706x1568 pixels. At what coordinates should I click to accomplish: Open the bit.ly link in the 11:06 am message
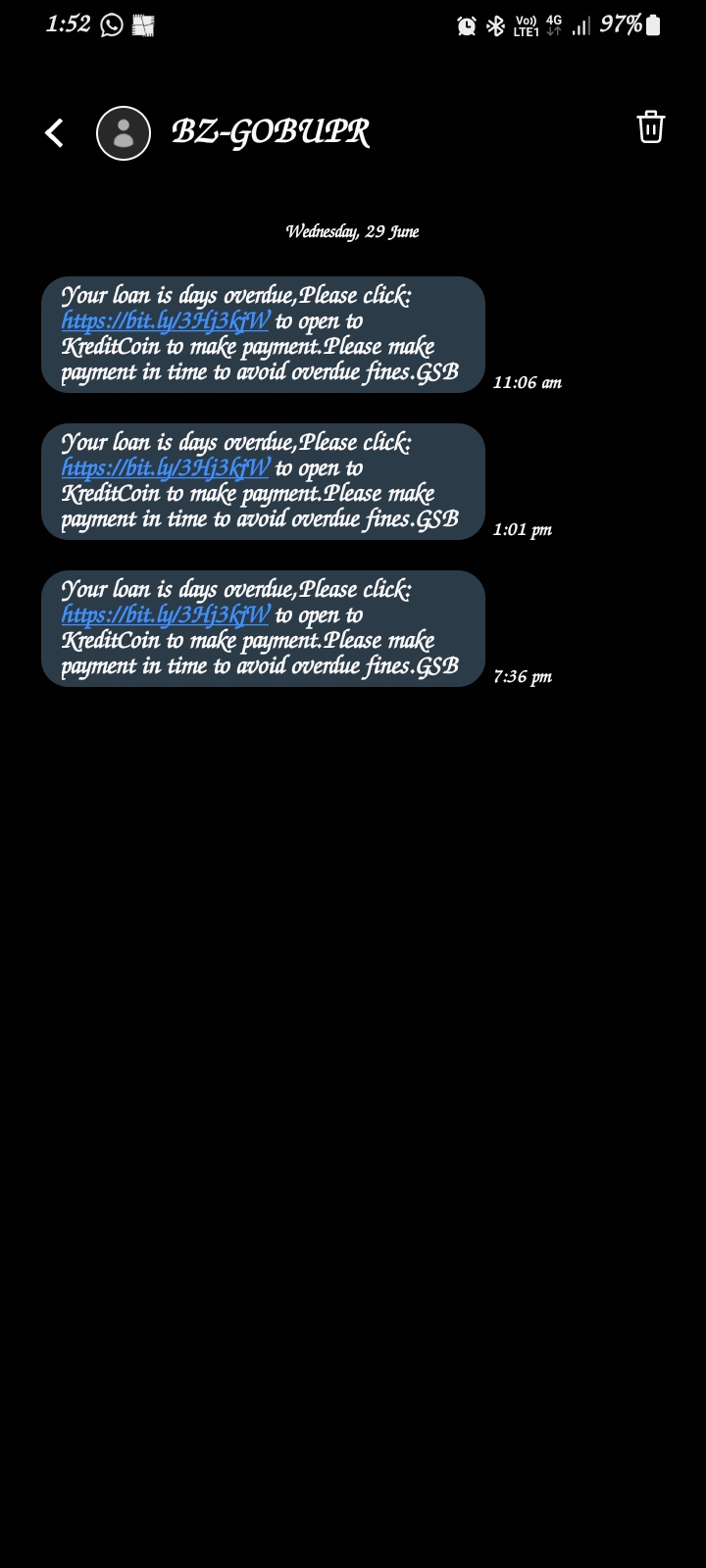click(165, 321)
